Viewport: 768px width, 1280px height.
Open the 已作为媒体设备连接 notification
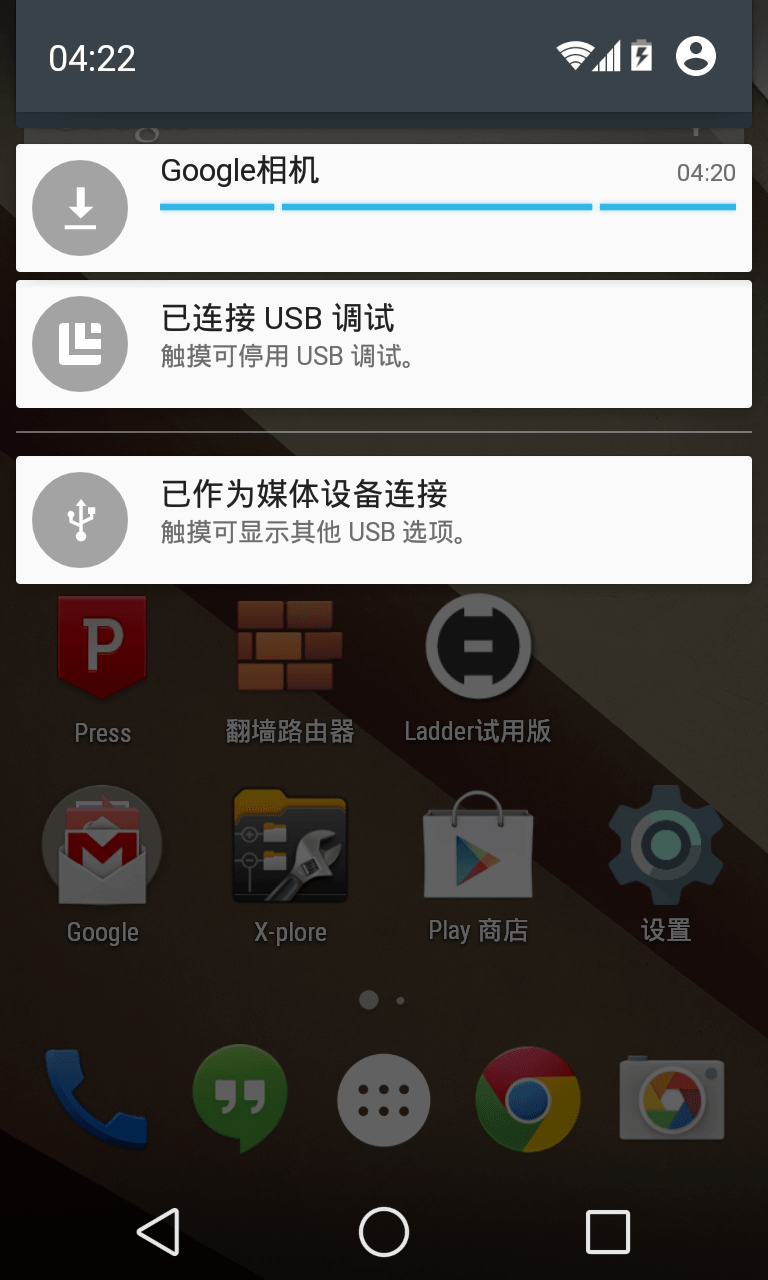pos(384,520)
